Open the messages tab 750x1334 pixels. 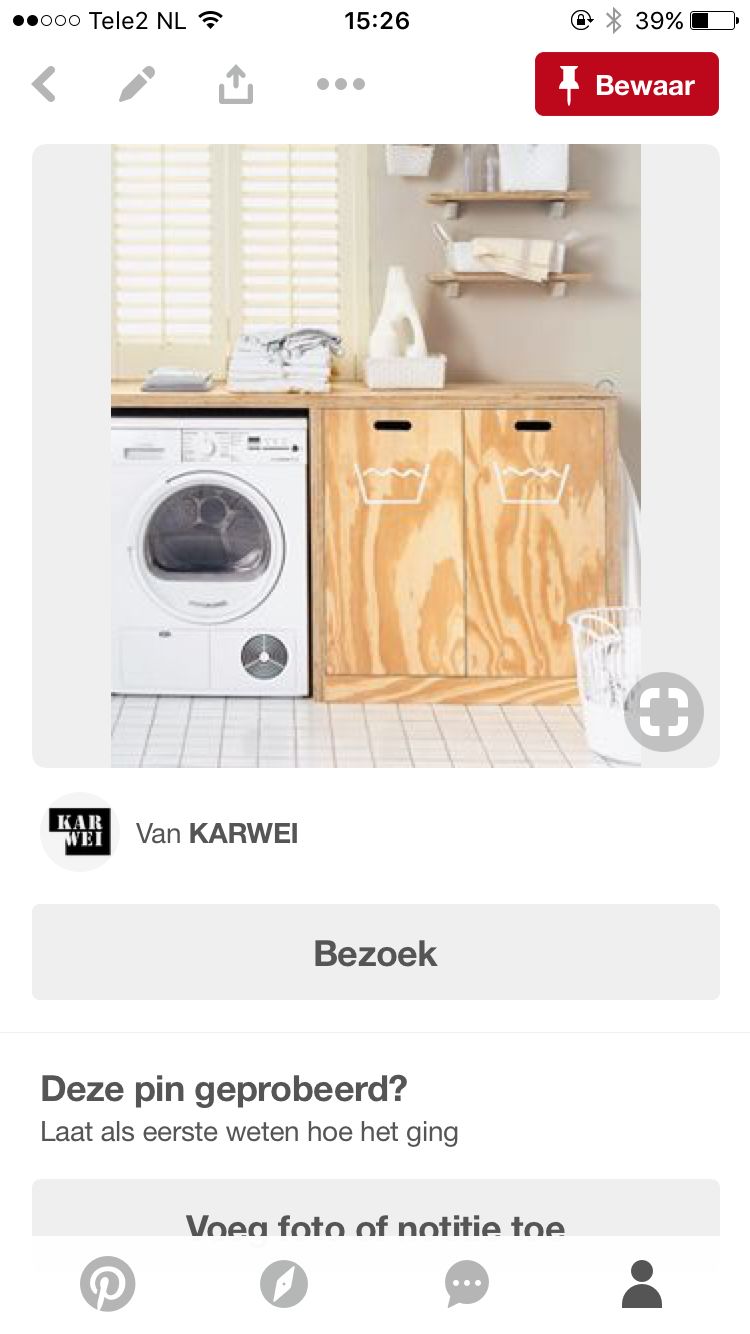click(x=466, y=1283)
